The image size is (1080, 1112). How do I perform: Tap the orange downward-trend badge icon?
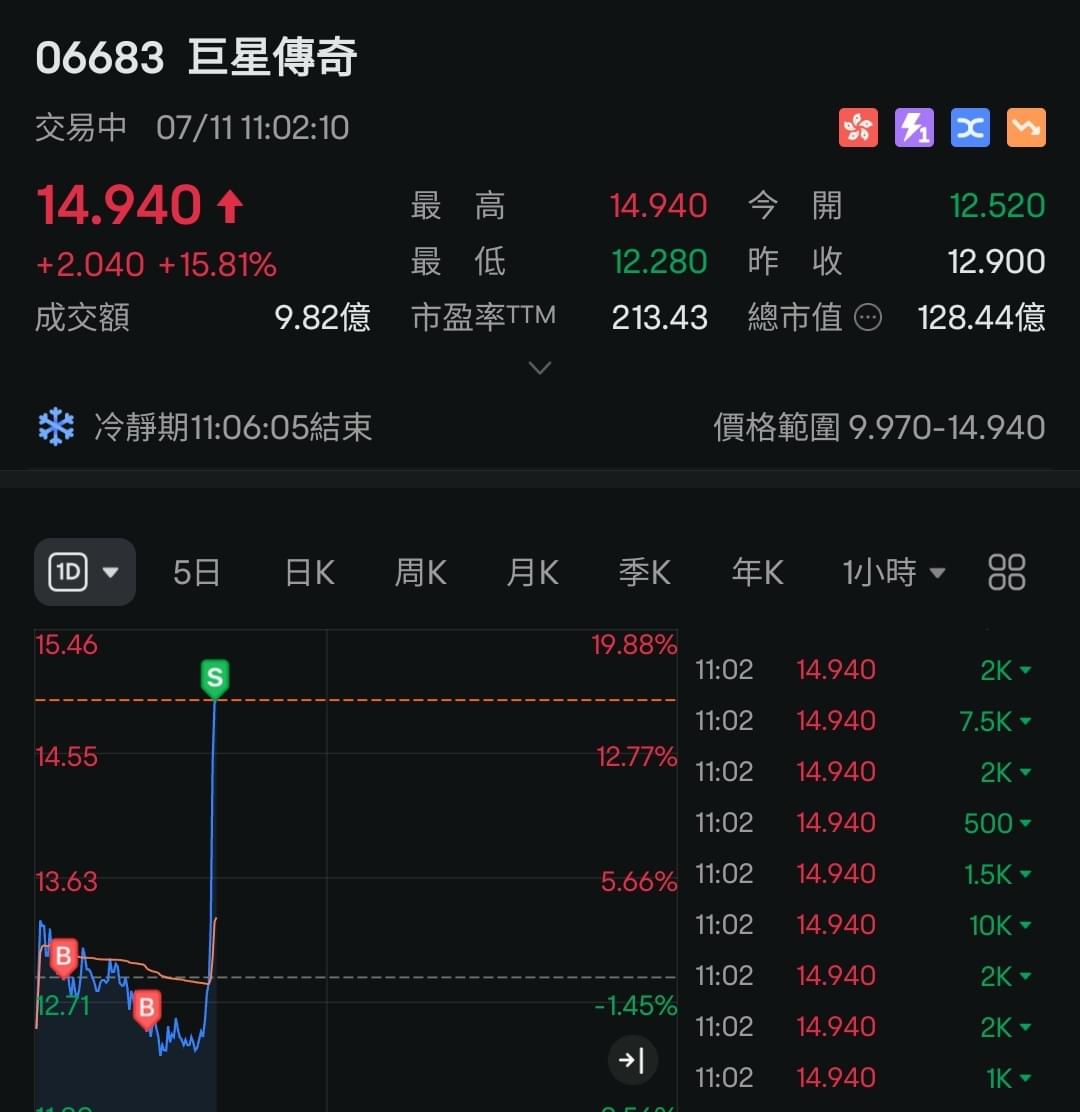(x=1026, y=128)
